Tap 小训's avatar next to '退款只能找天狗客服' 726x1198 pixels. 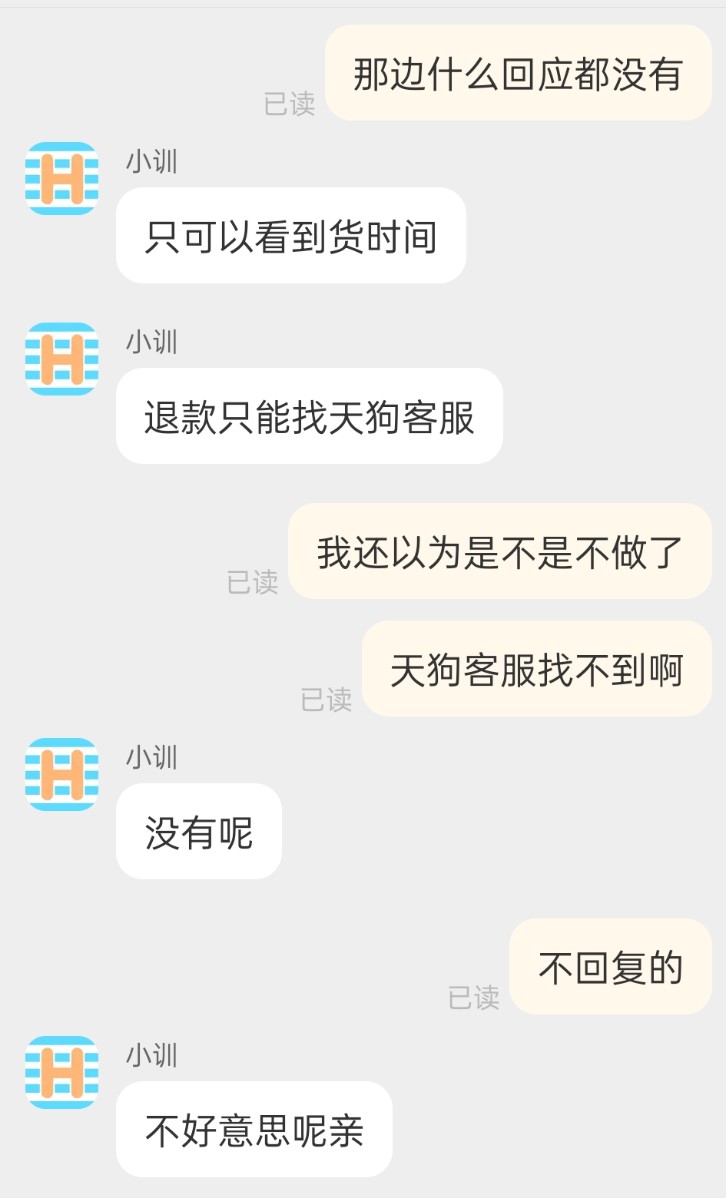pos(62,358)
